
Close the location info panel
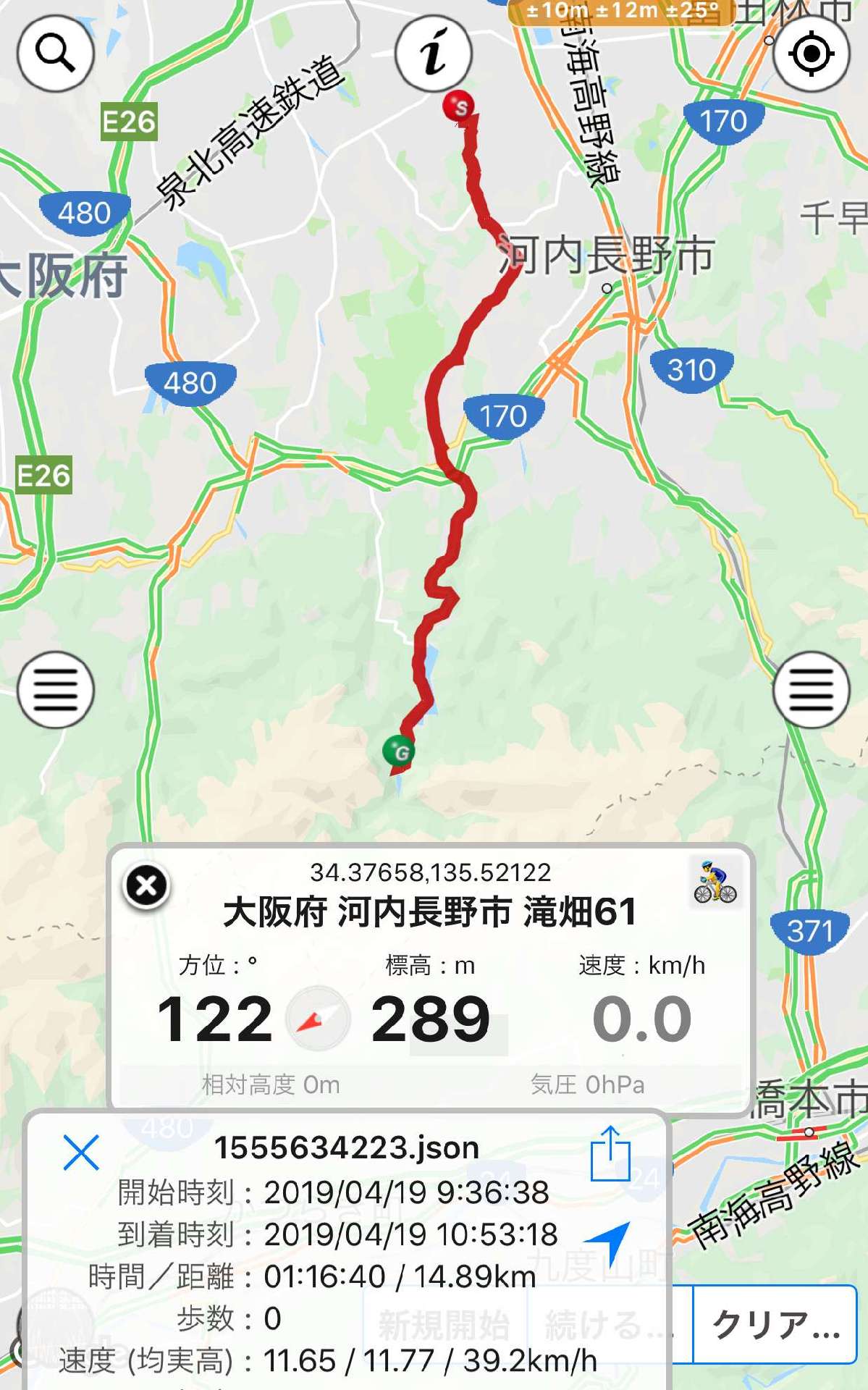click(x=147, y=886)
